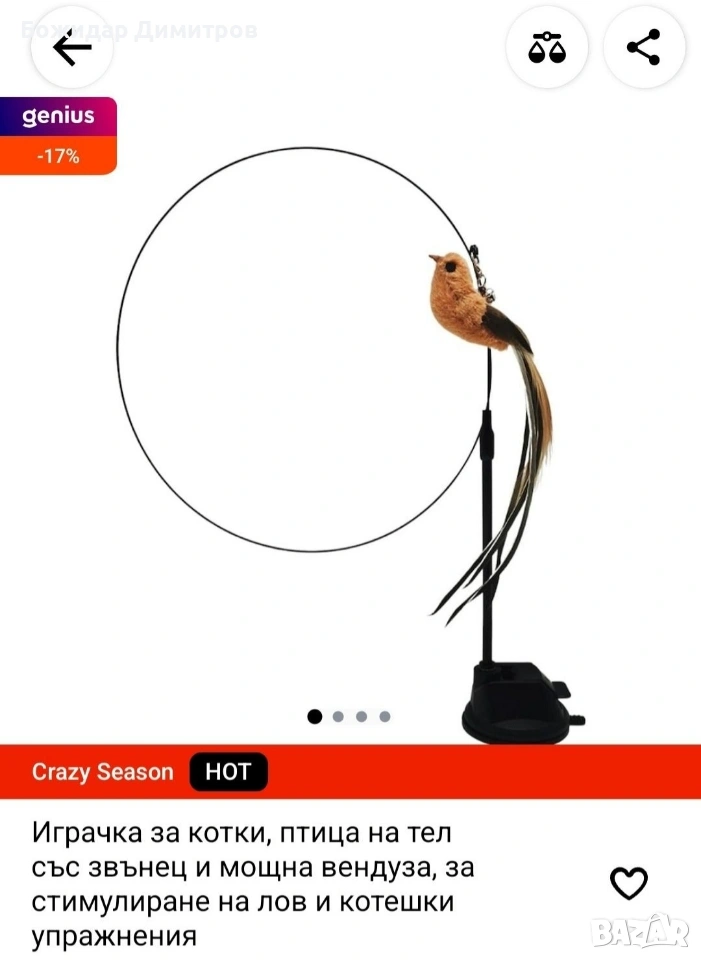This screenshot has height=960, width=701.
Task: Jump to the second image dot
Action: pyautogui.click(x=338, y=716)
